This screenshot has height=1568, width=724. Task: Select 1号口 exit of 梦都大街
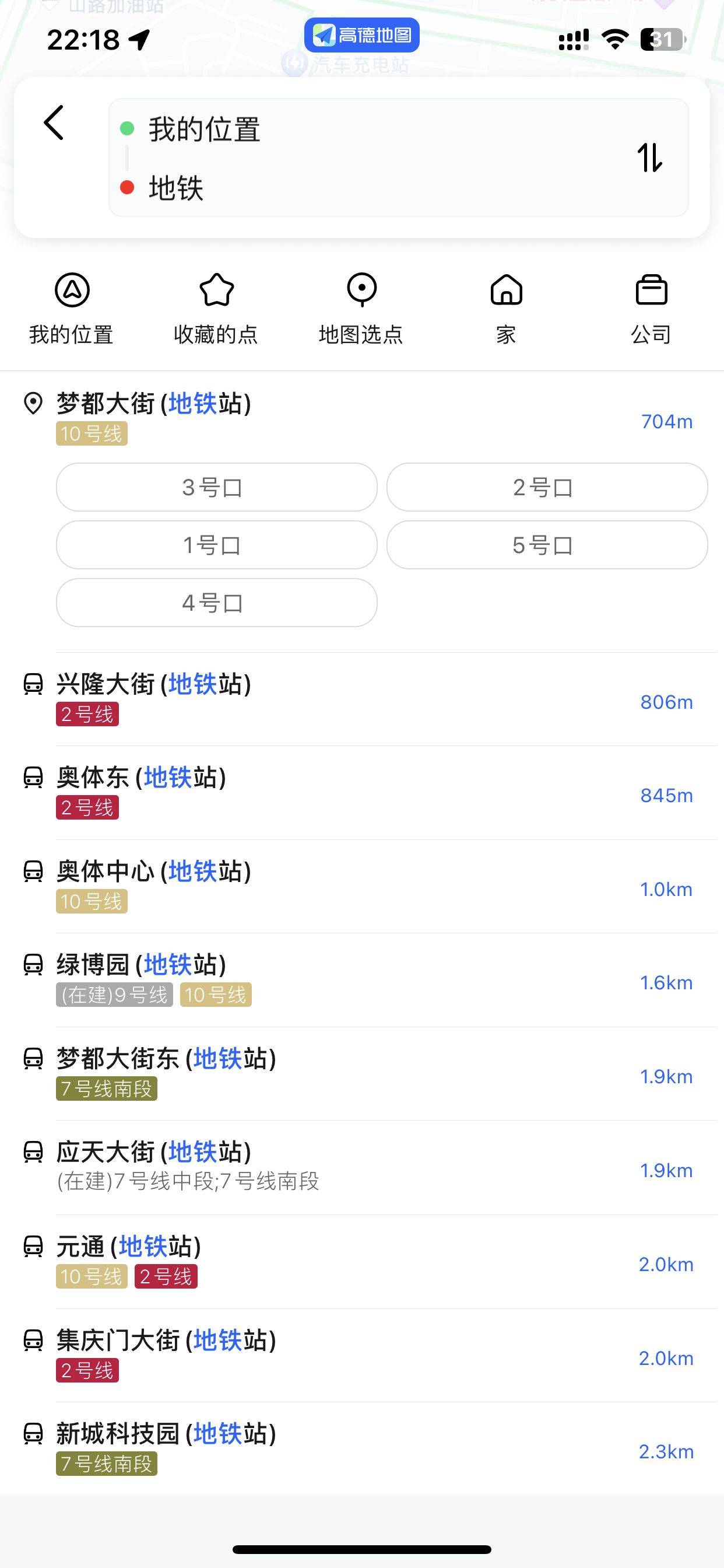[x=217, y=545]
